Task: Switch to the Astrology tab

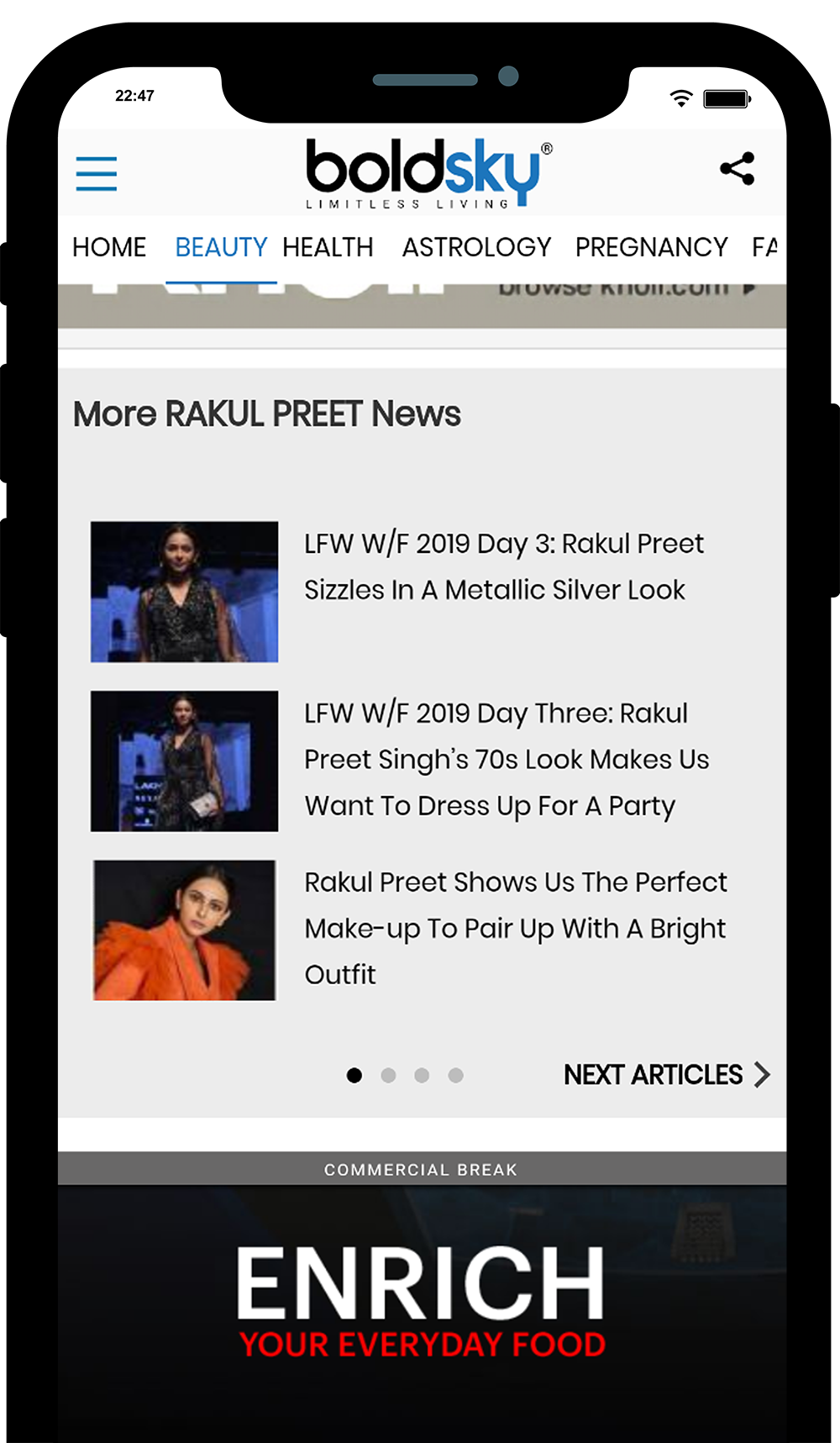Action: pyautogui.click(x=476, y=247)
